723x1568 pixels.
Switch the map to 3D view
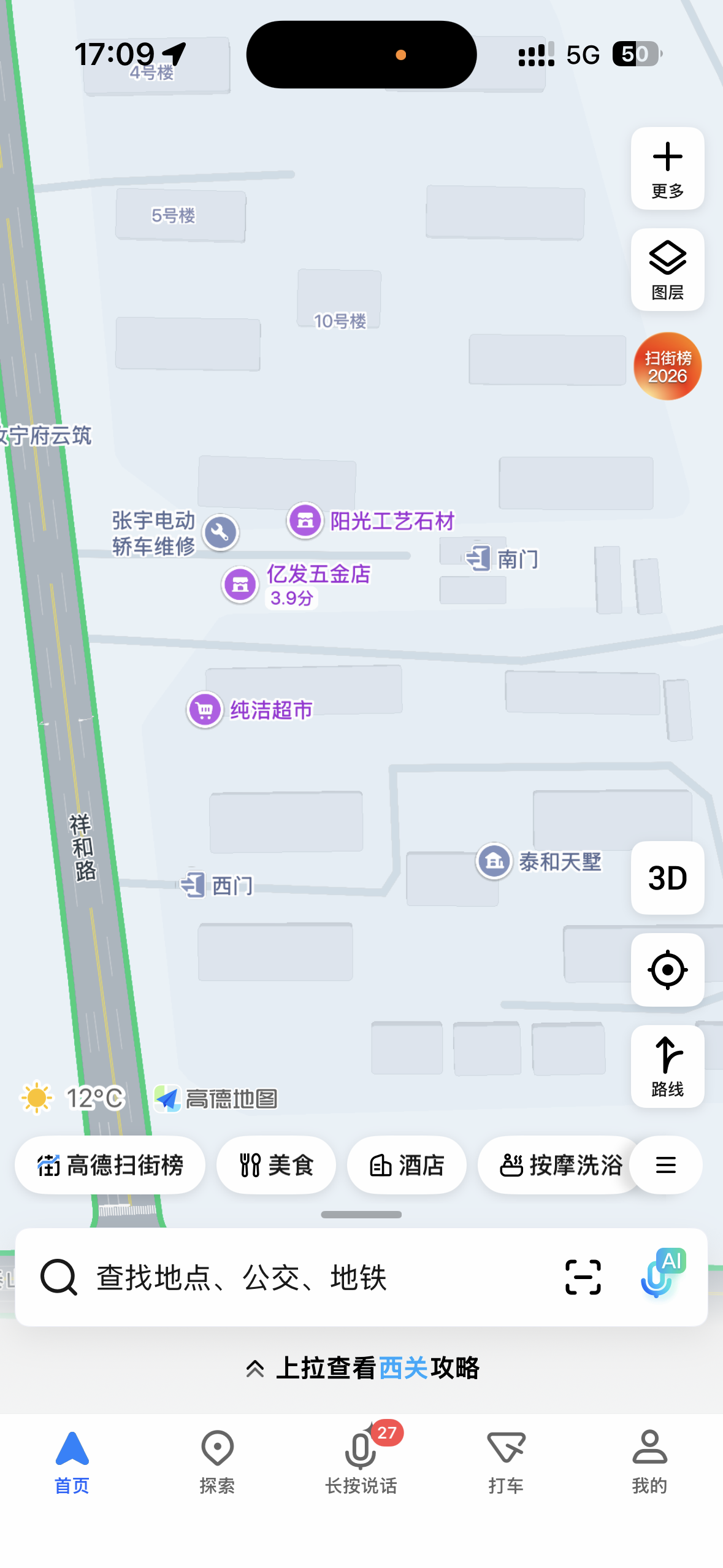pos(667,878)
